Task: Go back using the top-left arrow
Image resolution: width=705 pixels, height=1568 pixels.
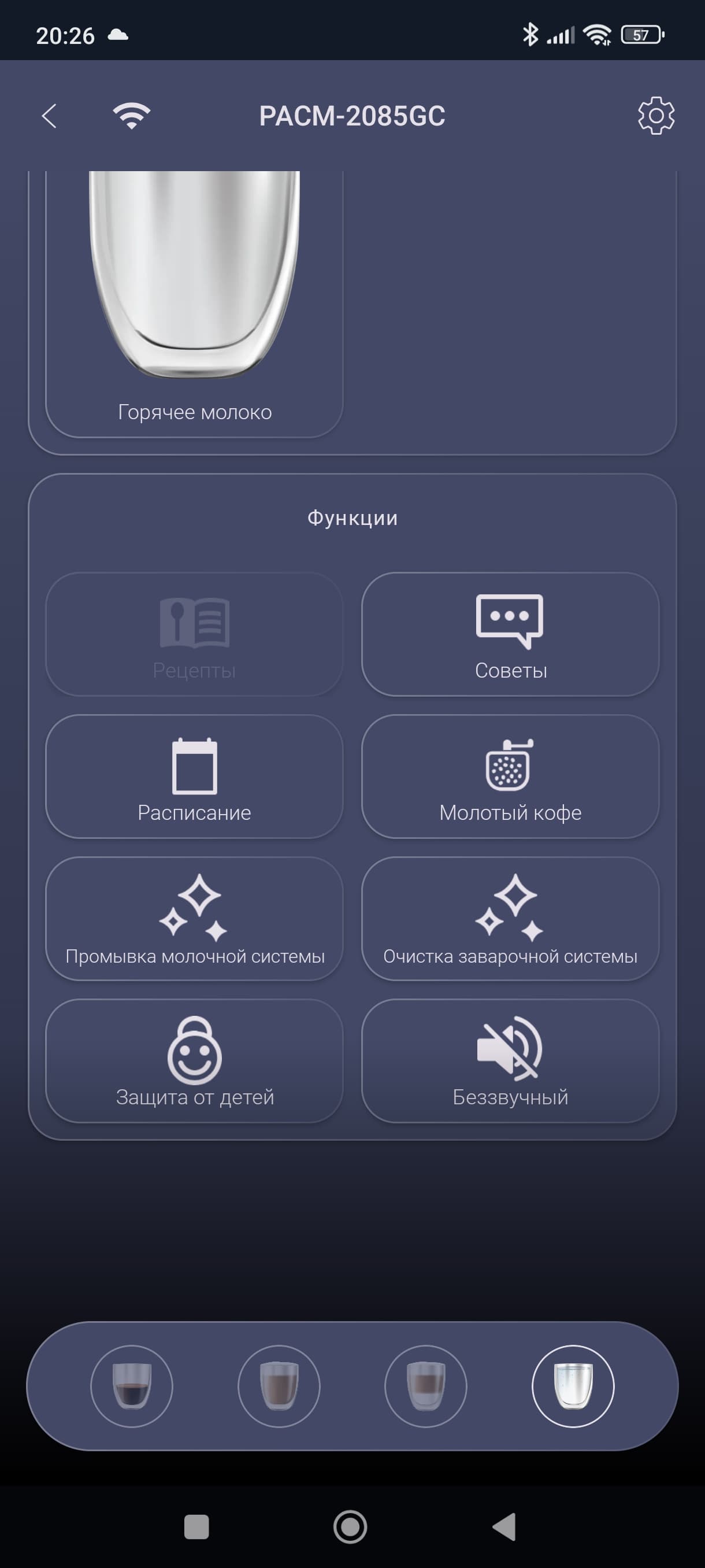Action: tap(49, 116)
